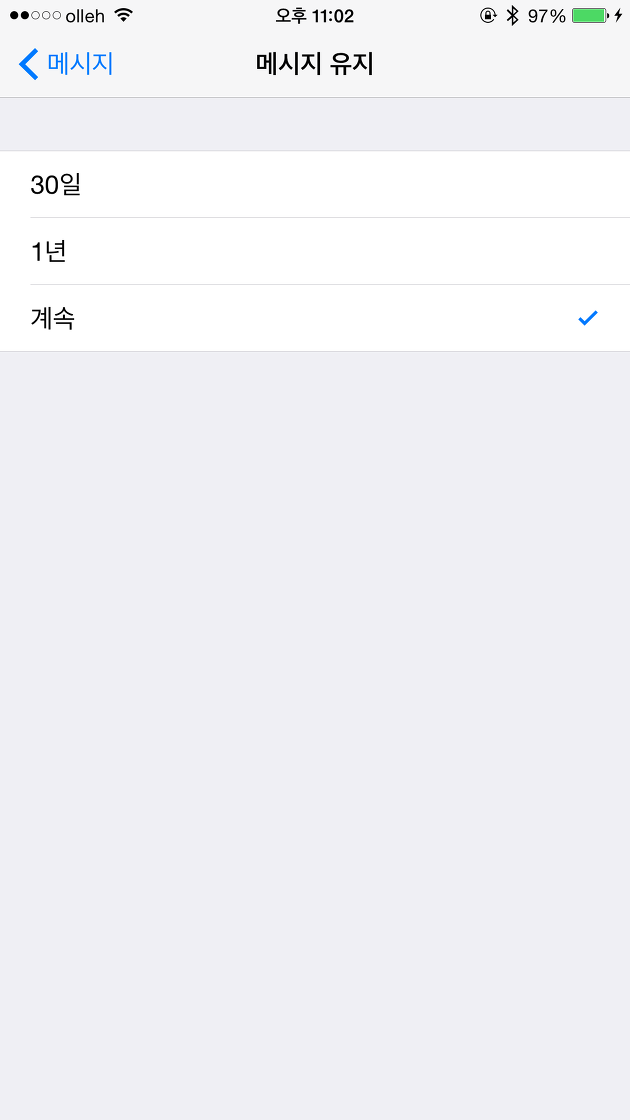630x1120 pixels.
Task: Choose 1년 to keep messages
Action: tap(315, 251)
